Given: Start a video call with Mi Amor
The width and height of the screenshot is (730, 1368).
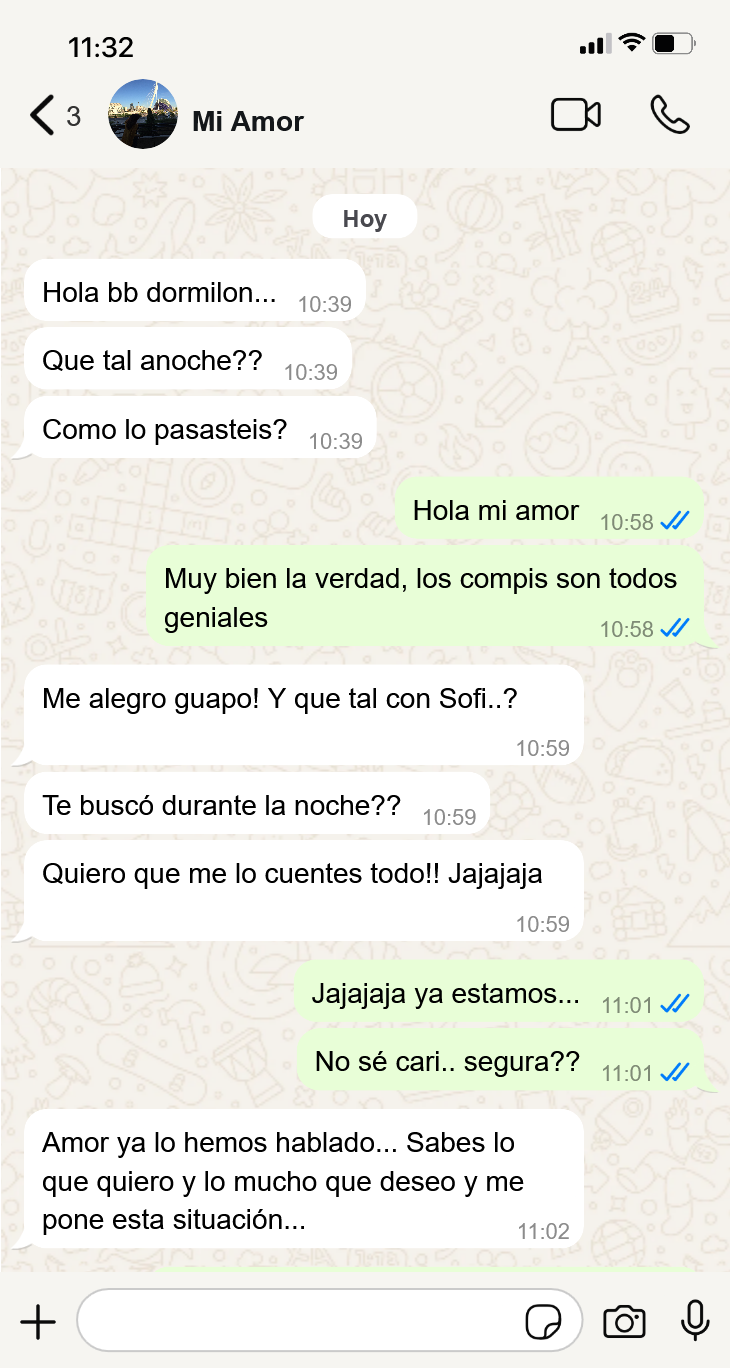Looking at the screenshot, I should (576, 115).
